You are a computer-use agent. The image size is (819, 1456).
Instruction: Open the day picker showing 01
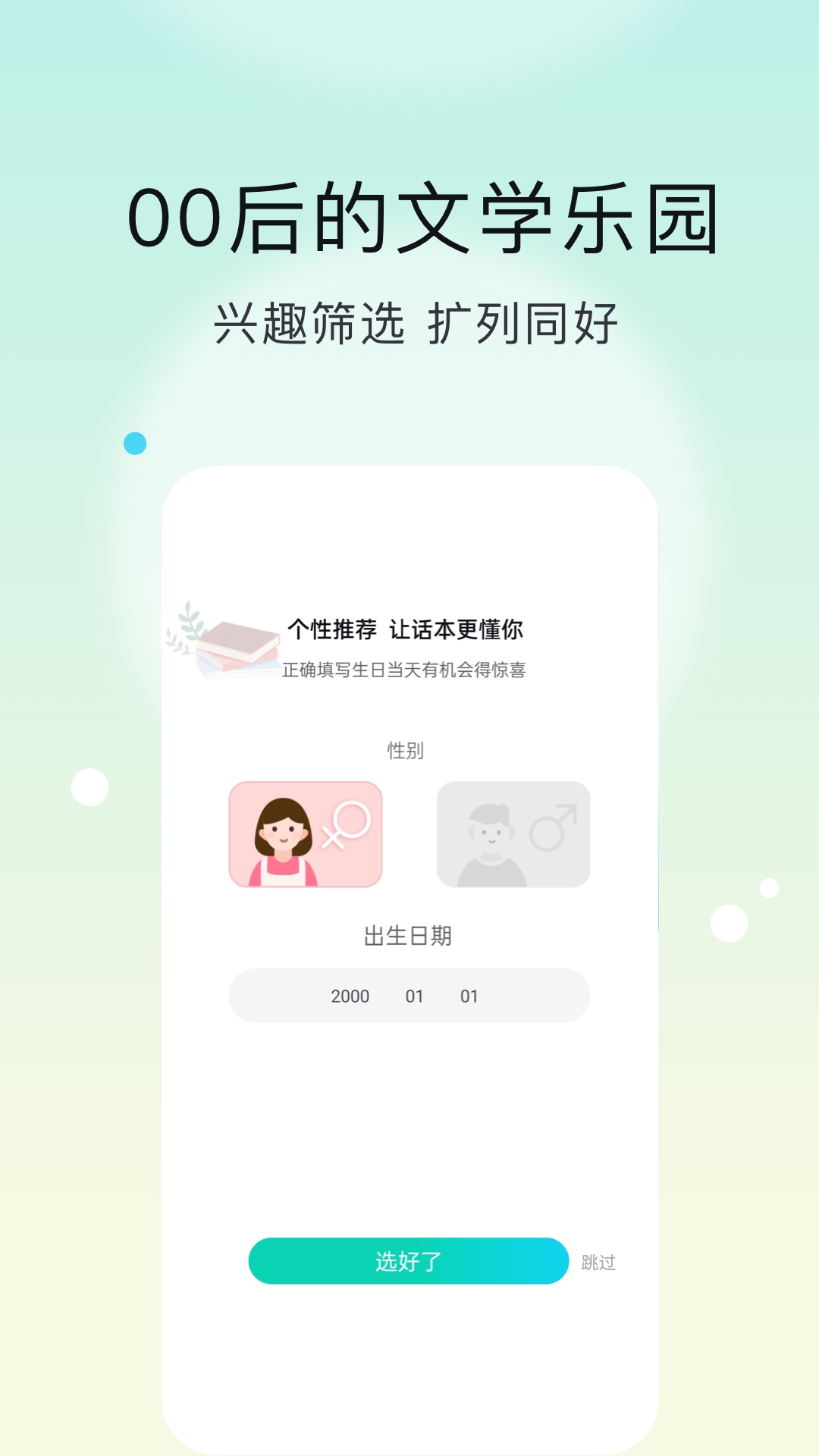pyautogui.click(x=470, y=996)
